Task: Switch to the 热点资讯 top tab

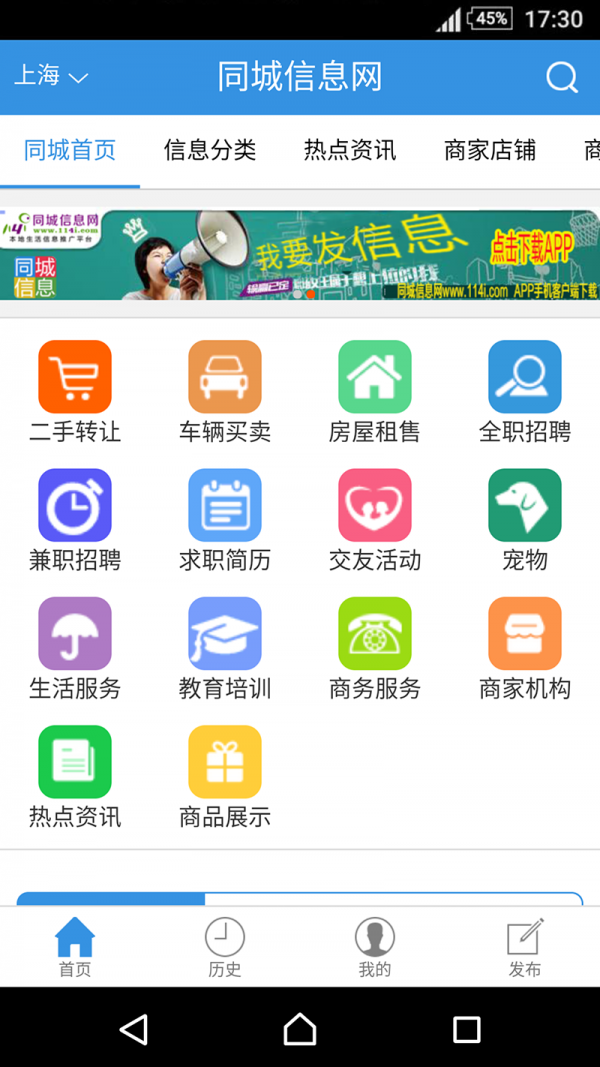Action: click(x=350, y=150)
